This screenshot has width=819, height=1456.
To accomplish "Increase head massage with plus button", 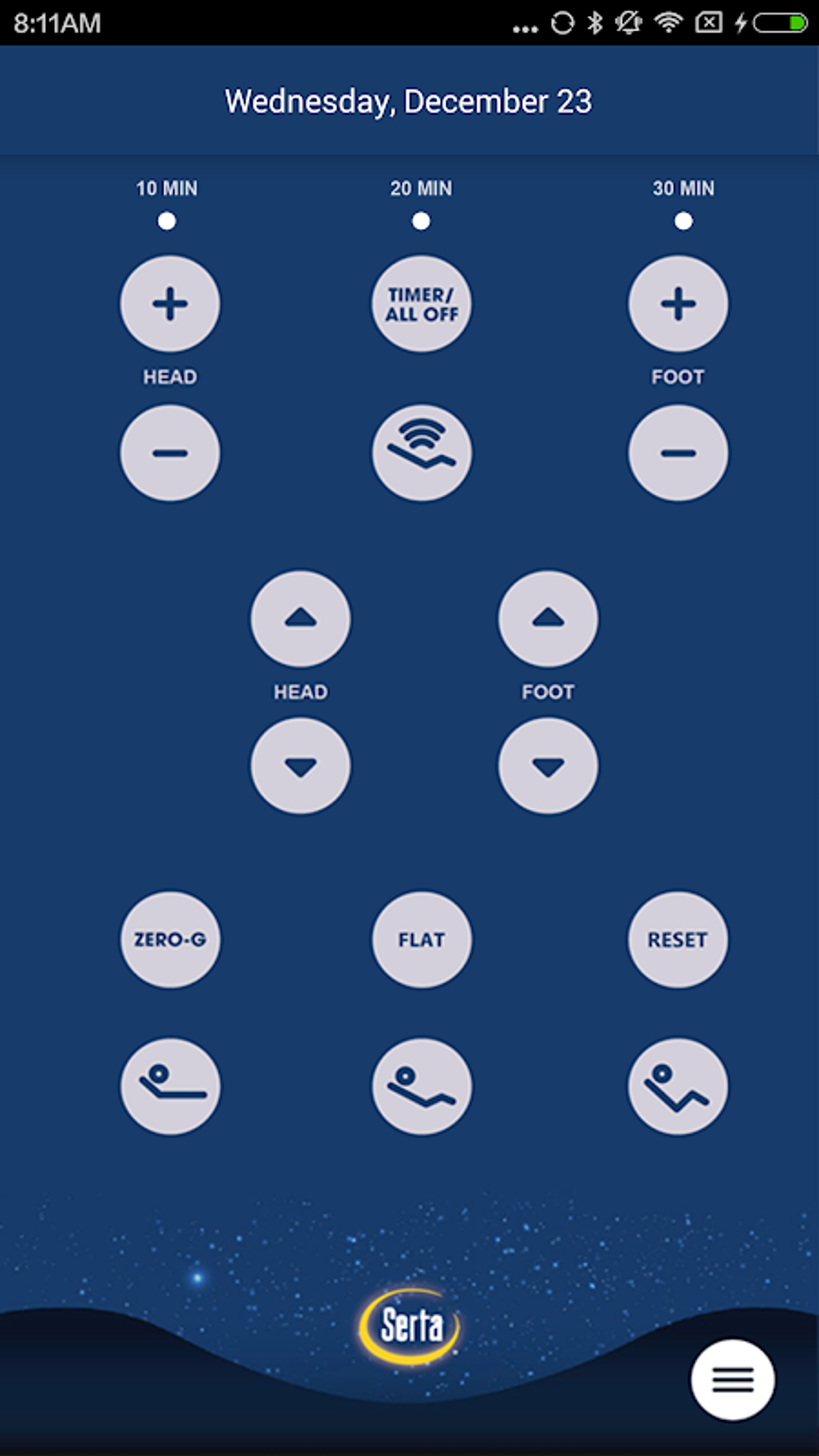I will tap(169, 304).
